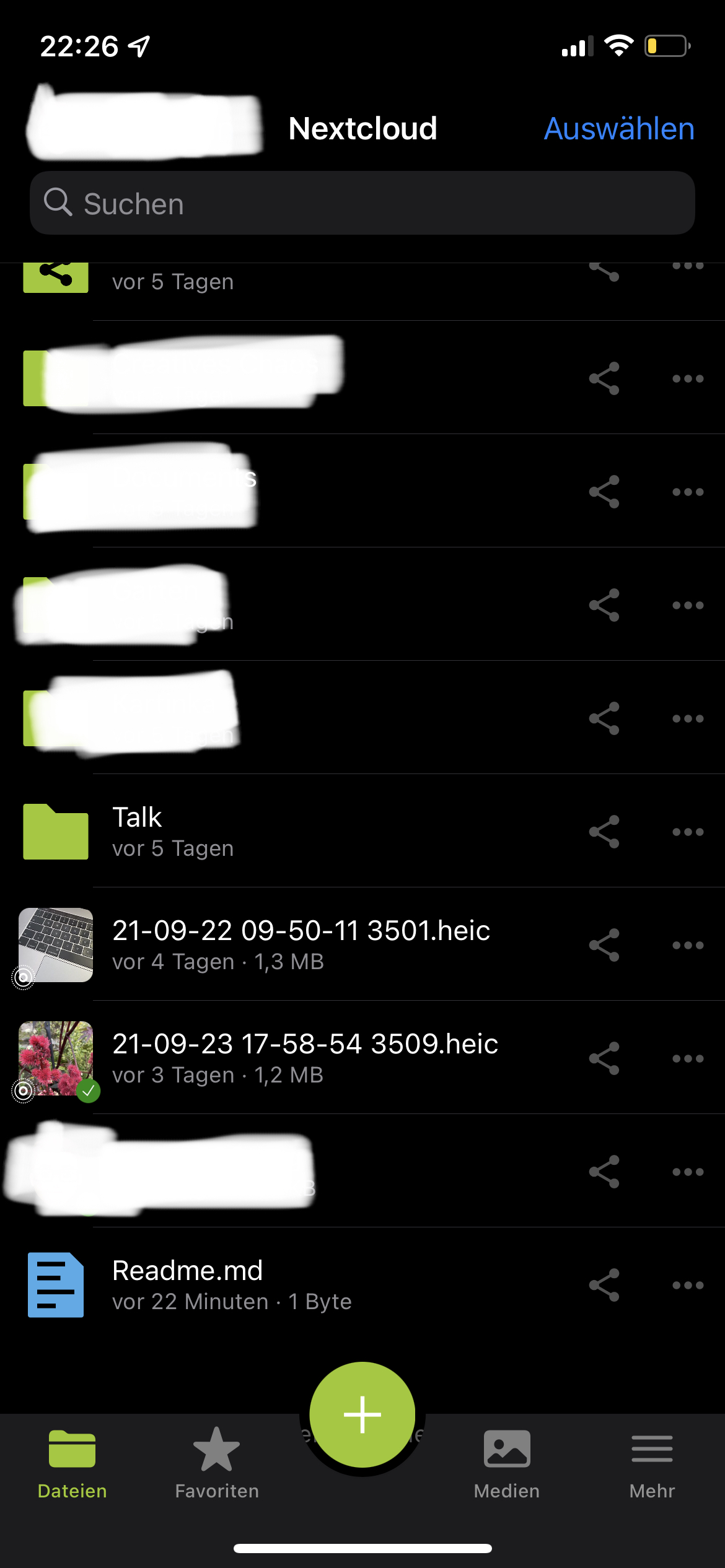Open the Mehr tab
Viewport: 725px width, 1568px height.
coord(652,1463)
